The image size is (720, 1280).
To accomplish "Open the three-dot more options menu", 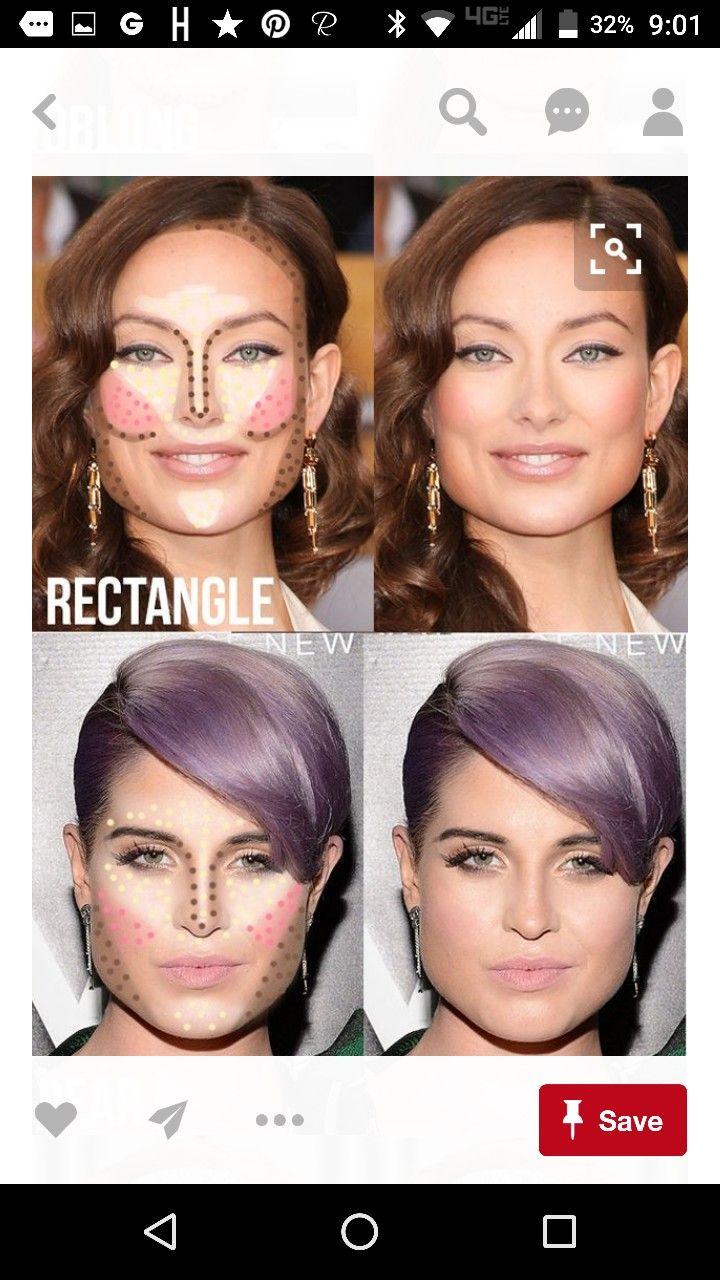I will tap(279, 1120).
